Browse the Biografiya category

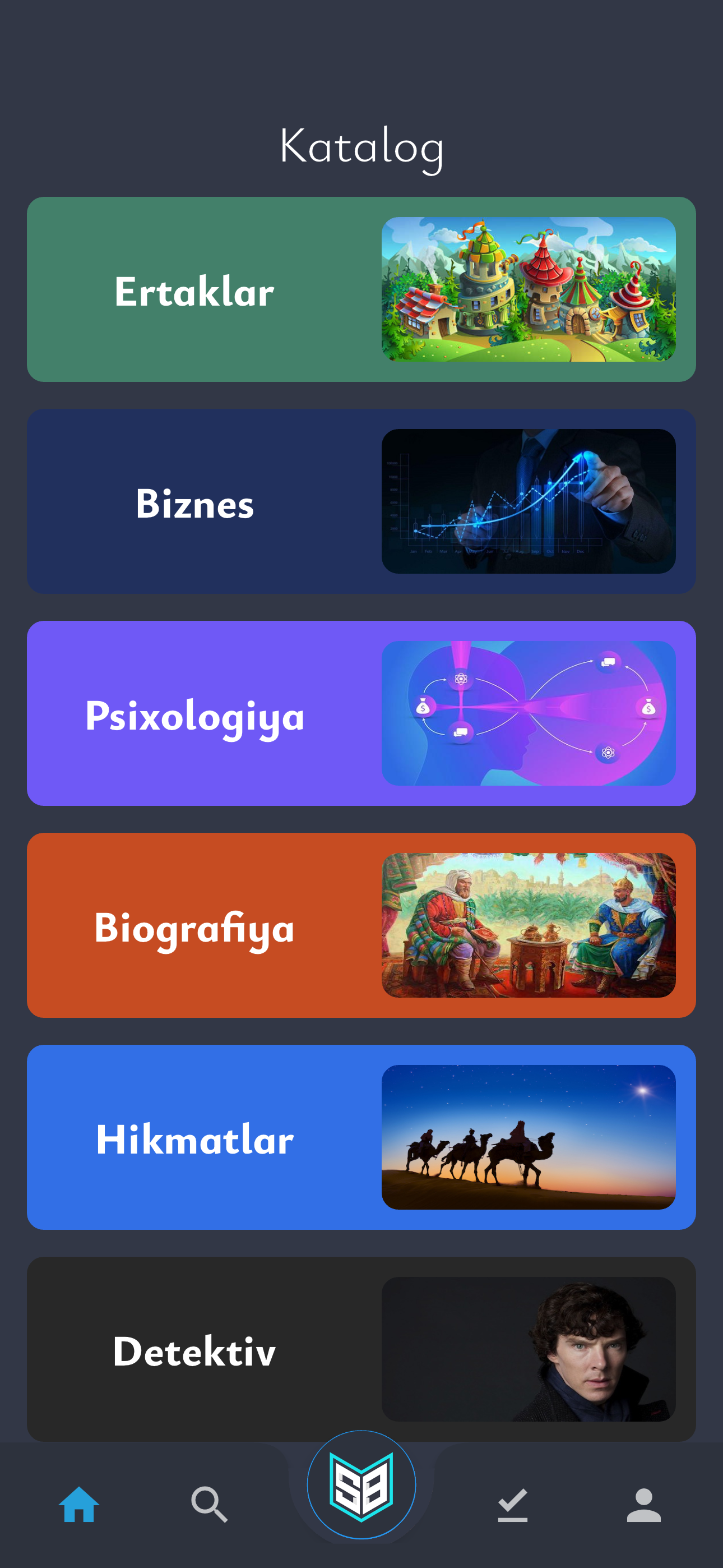point(361,925)
